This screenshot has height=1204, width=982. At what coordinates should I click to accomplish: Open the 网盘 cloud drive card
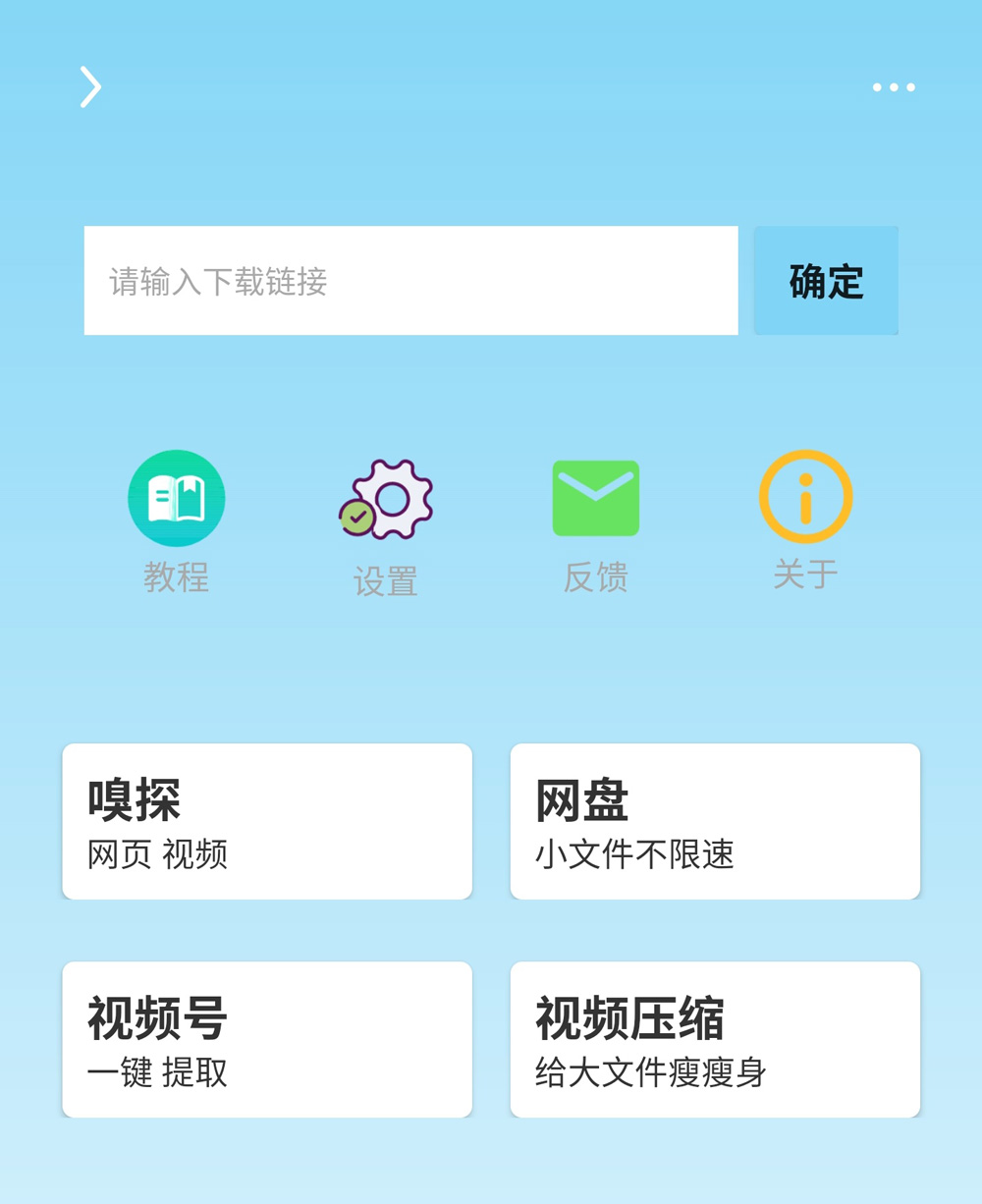[715, 821]
